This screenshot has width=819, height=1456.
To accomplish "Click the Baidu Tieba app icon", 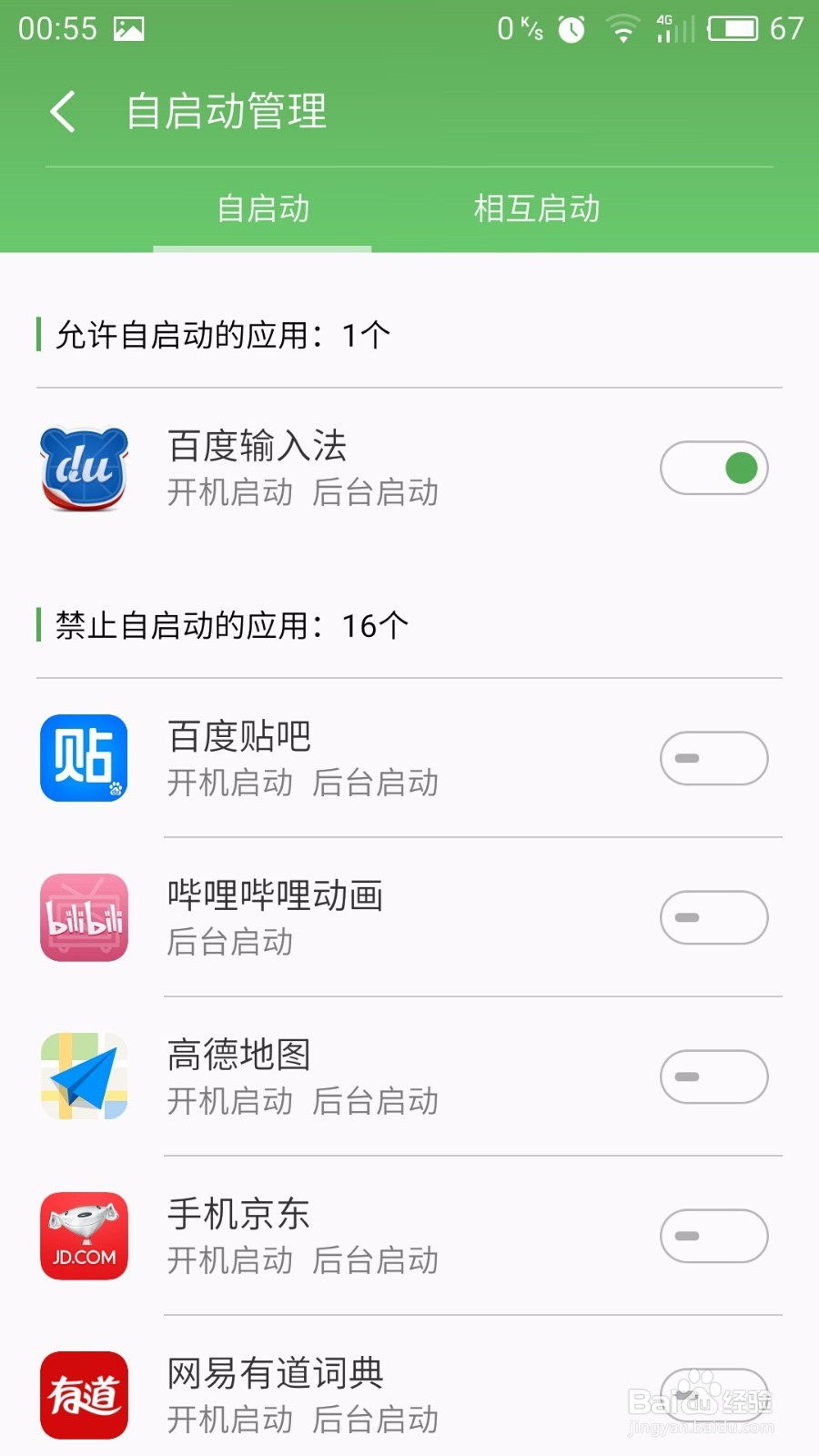I will pyautogui.click(x=83, y=758).
